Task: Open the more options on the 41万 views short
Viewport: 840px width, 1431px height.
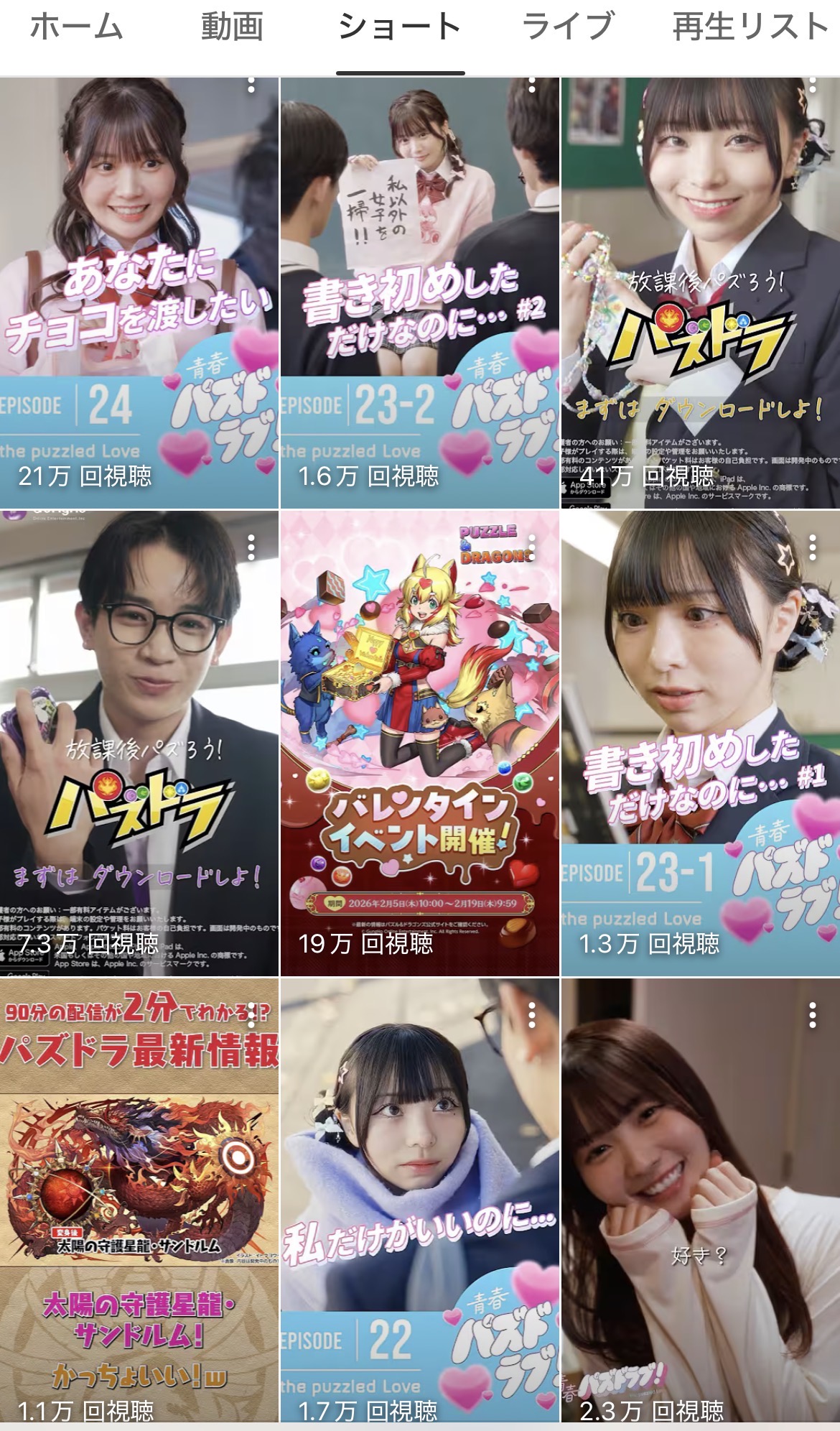Action: click(x=813, y=85)
